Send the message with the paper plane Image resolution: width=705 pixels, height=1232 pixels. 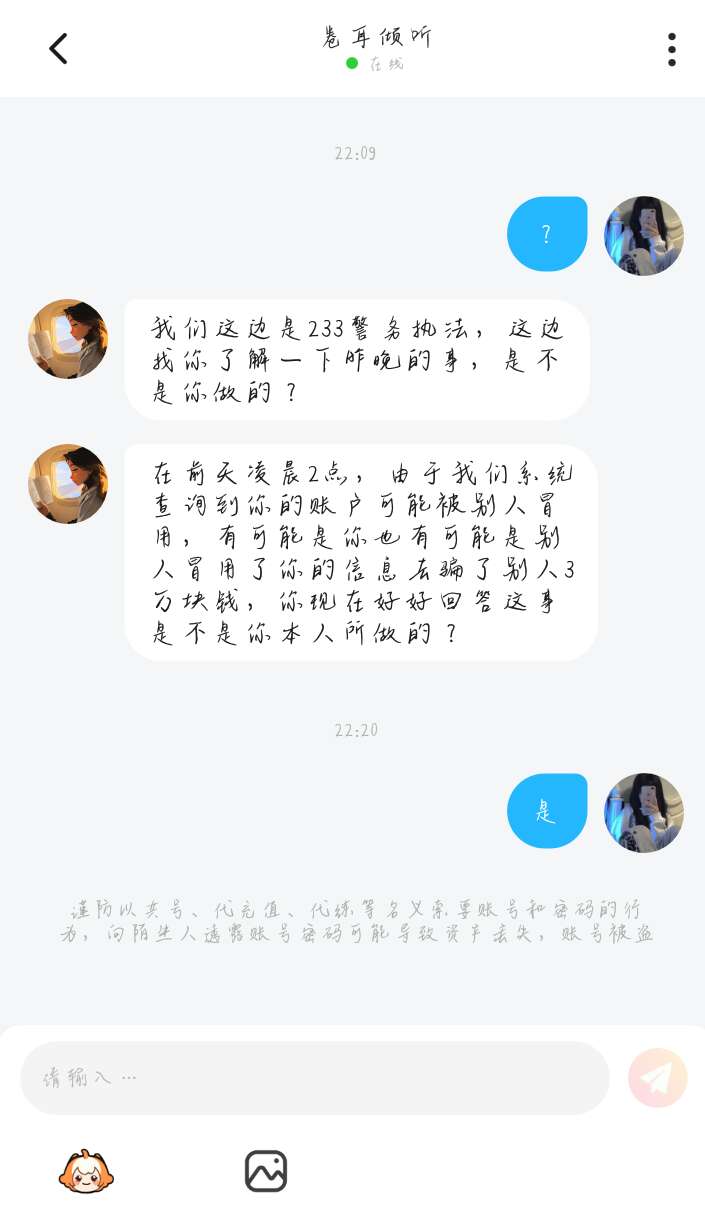(657, 1078)
